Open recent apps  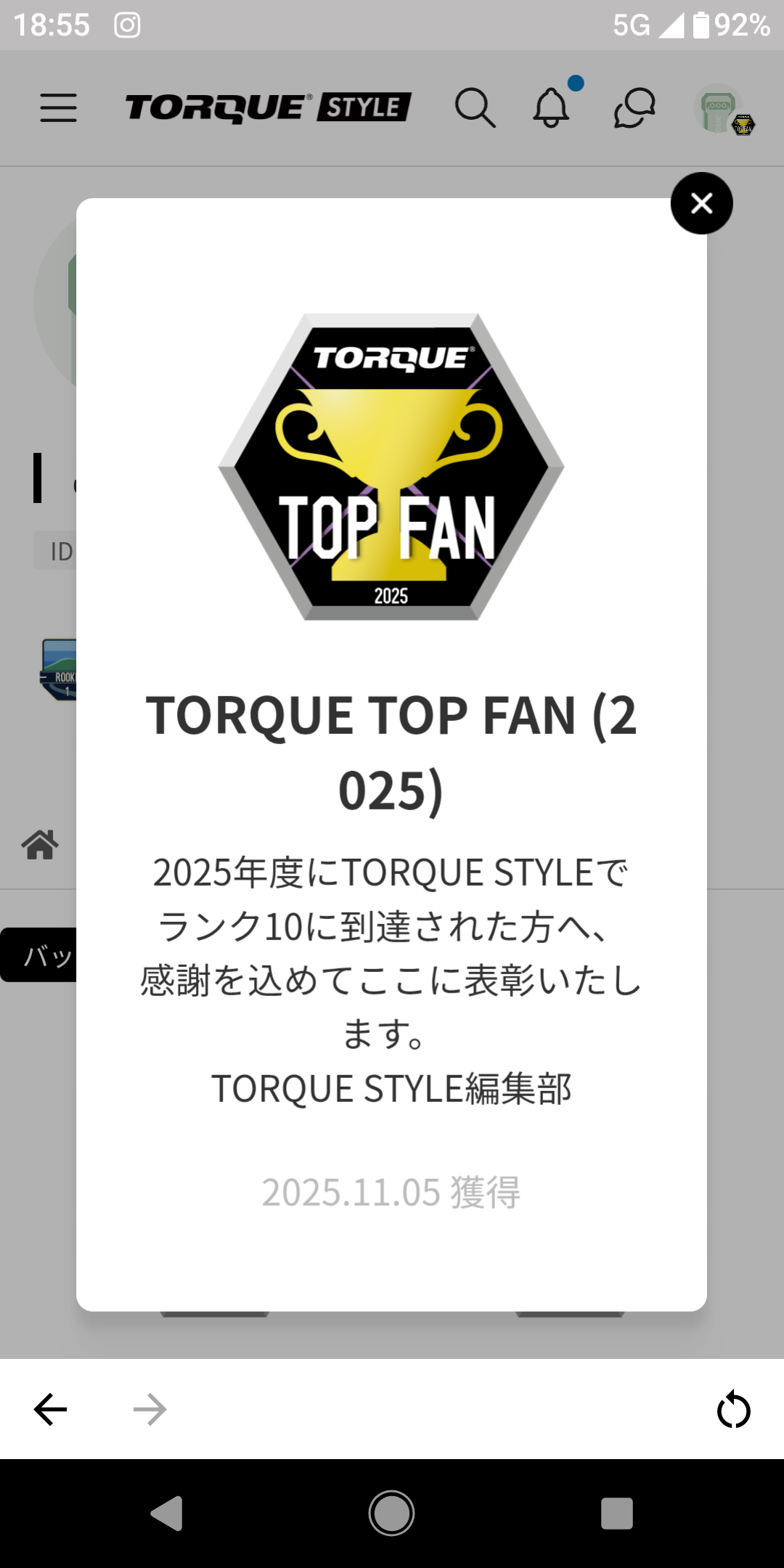(616, 1514)
